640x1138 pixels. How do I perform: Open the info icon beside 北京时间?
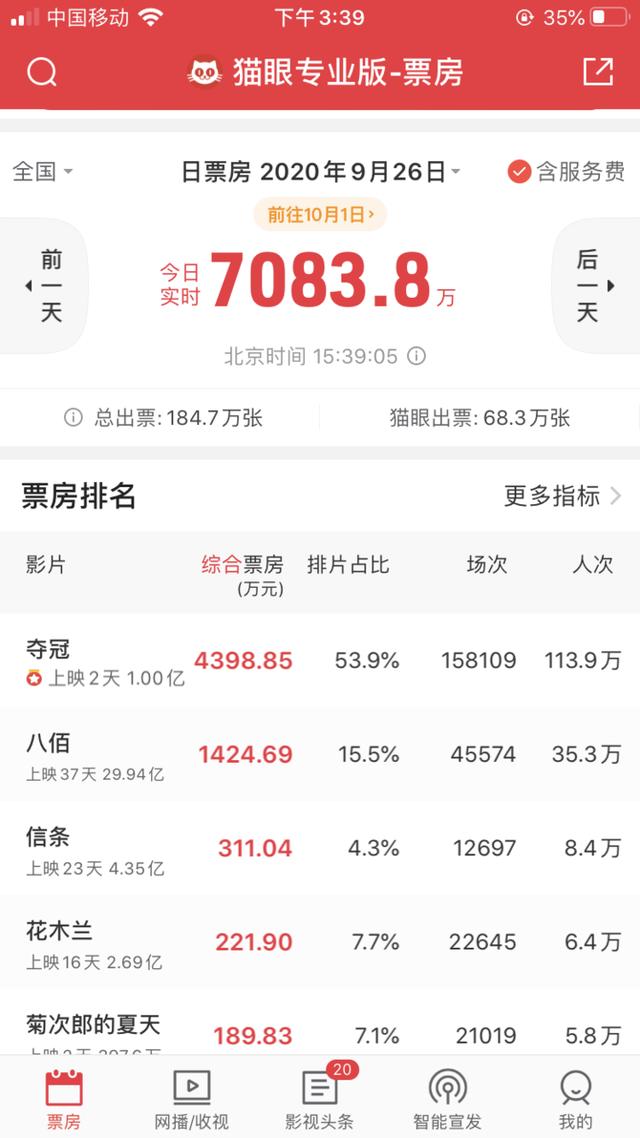point(417,356)
